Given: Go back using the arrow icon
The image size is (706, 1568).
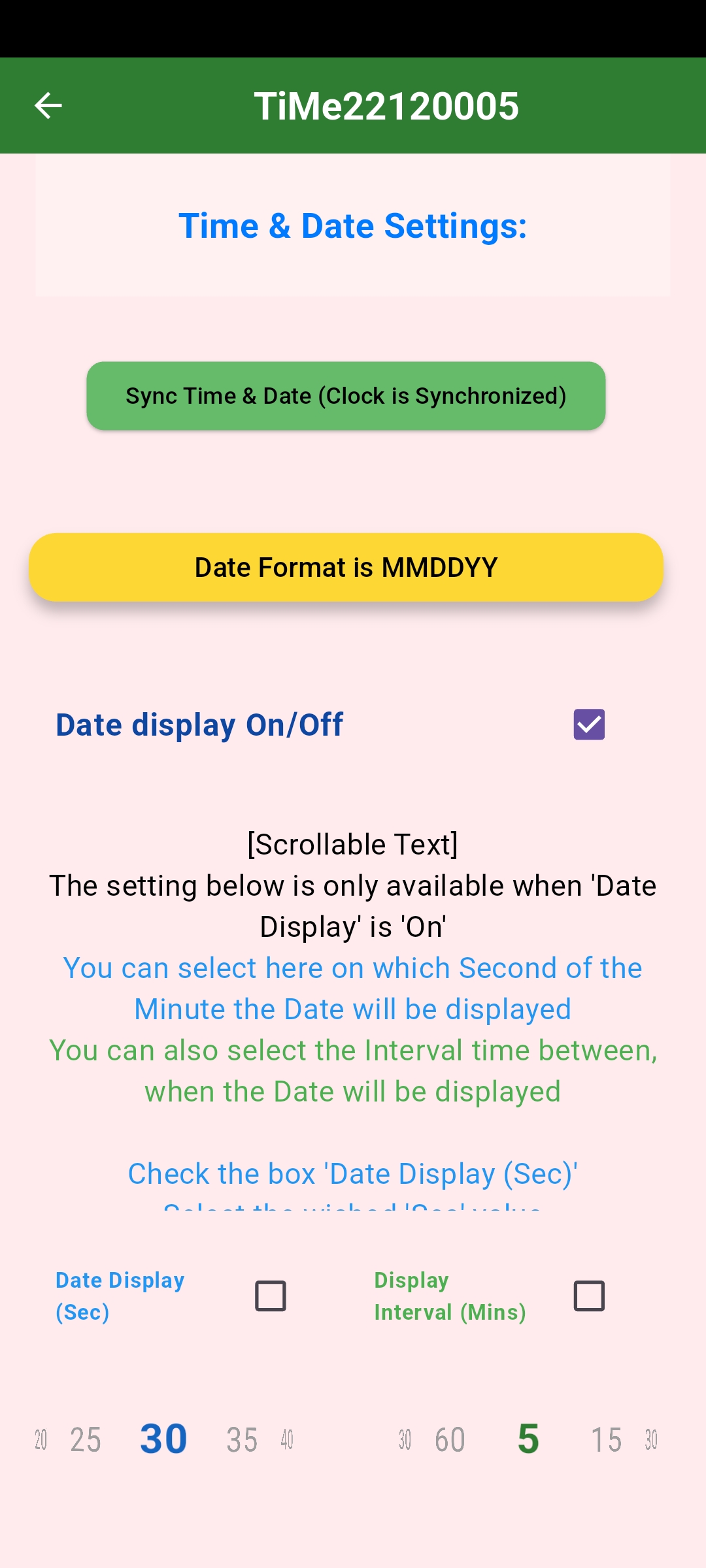Looking at the screenshot, I should (x=48, y=105).
